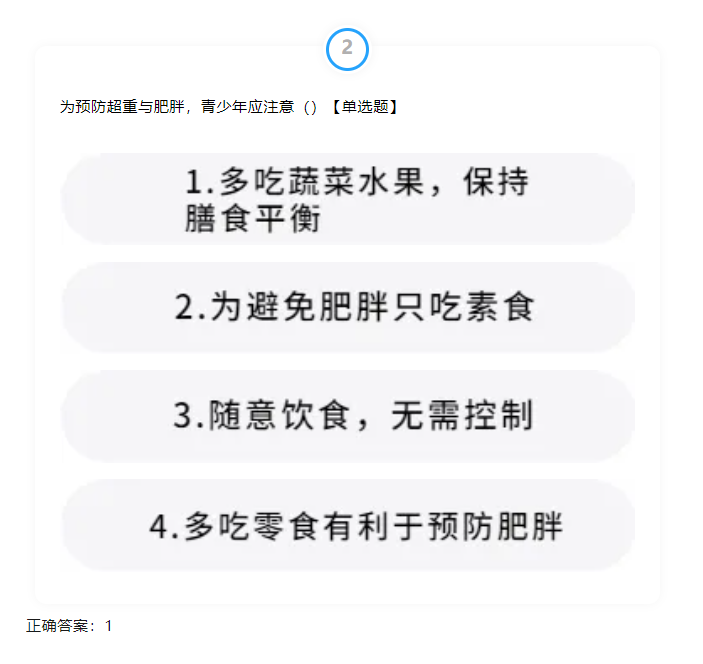703x664 pixels.
Task: Select option 1 多吃蔬菜水果，保持膳食平衡
Action: 348,199
